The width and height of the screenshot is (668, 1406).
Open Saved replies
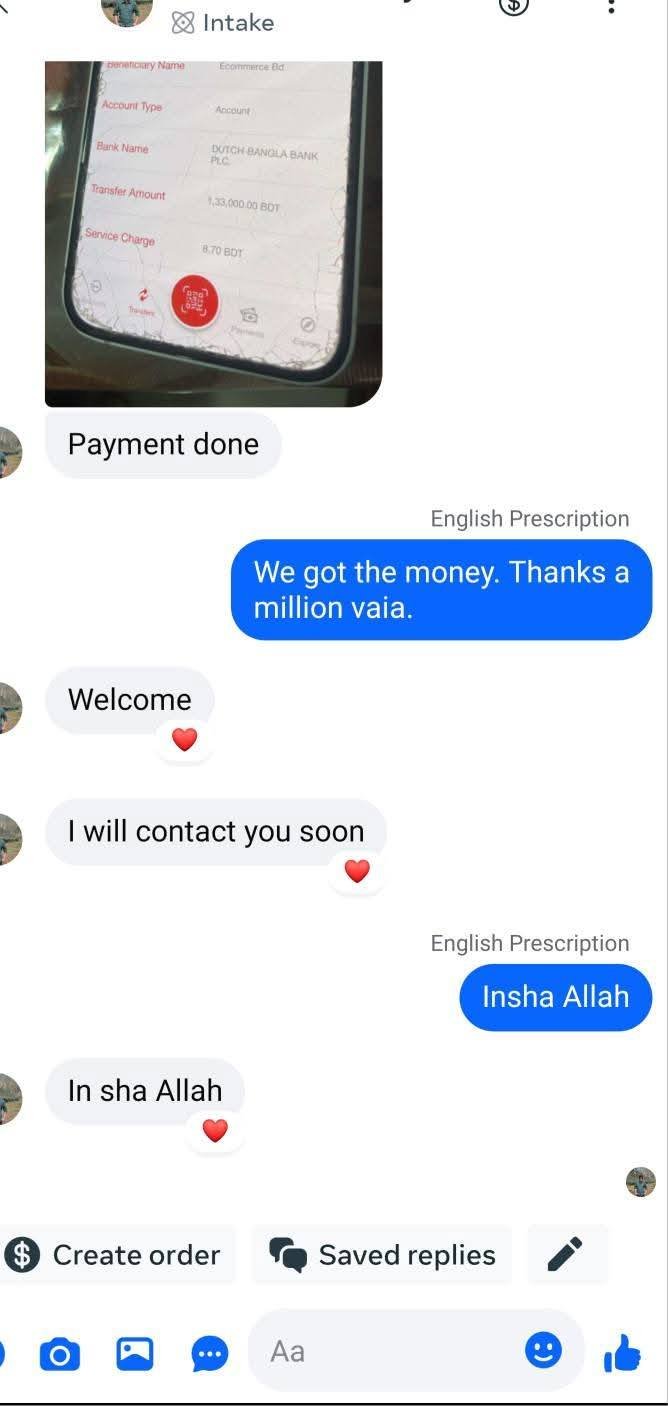(x=383, y=1255)
